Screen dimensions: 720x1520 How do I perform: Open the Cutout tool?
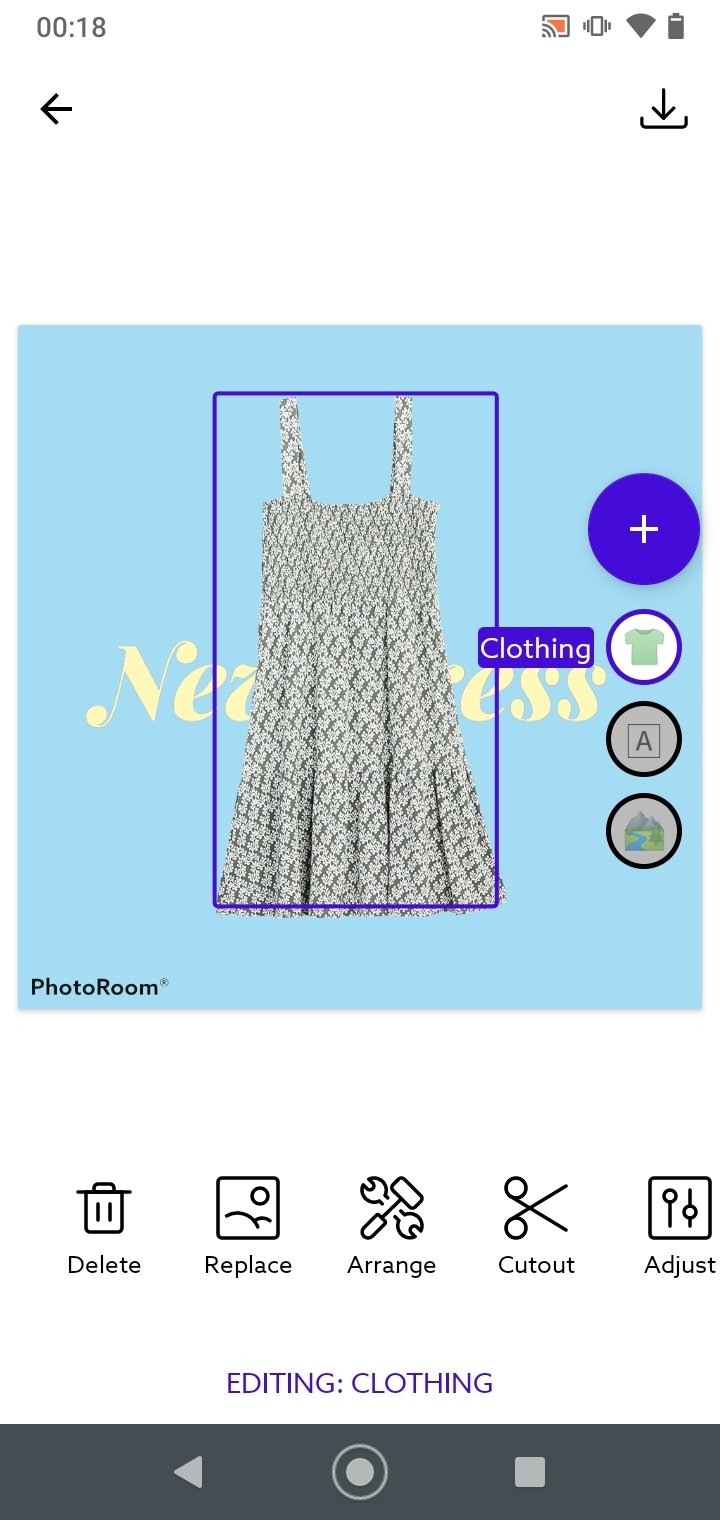(536, 1225)
